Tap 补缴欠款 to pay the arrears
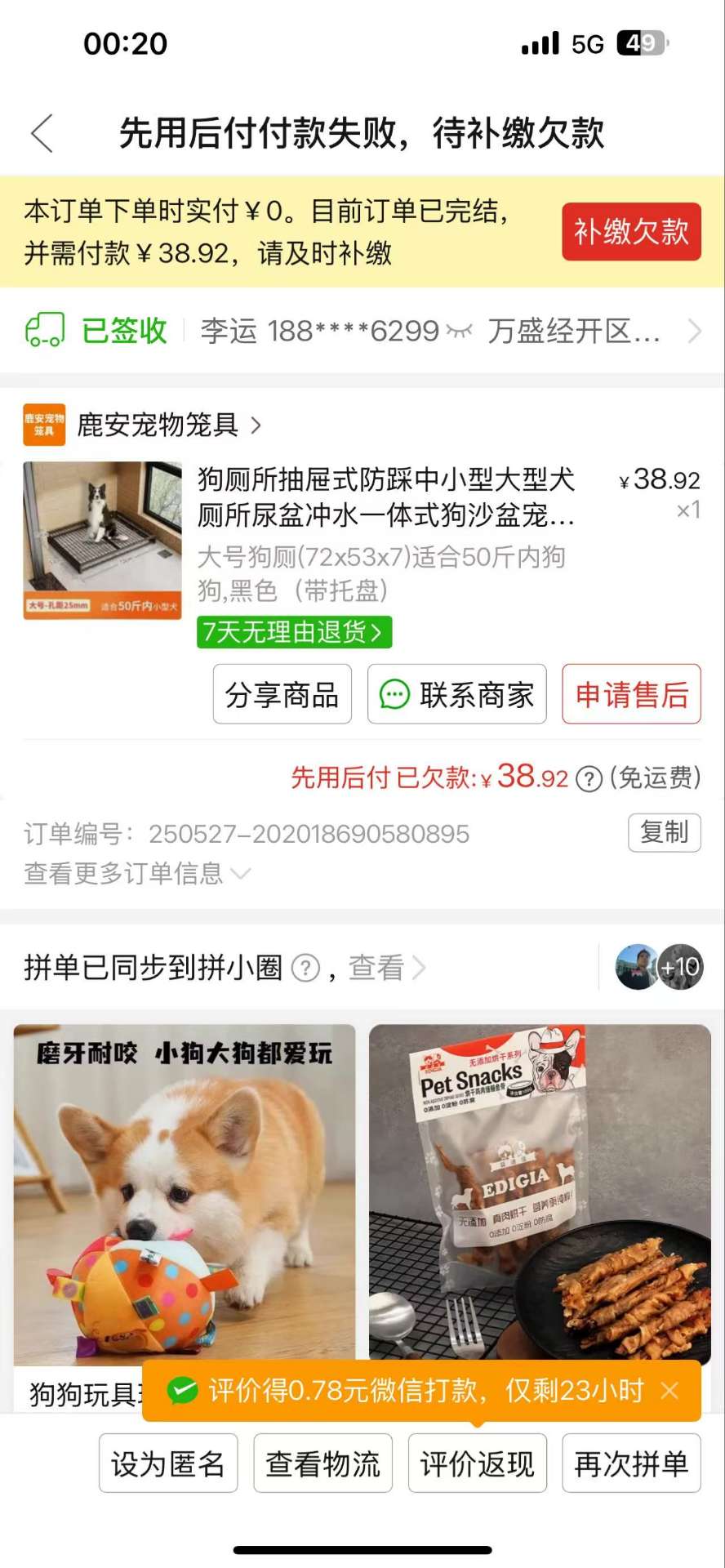 tap(630, 232)
